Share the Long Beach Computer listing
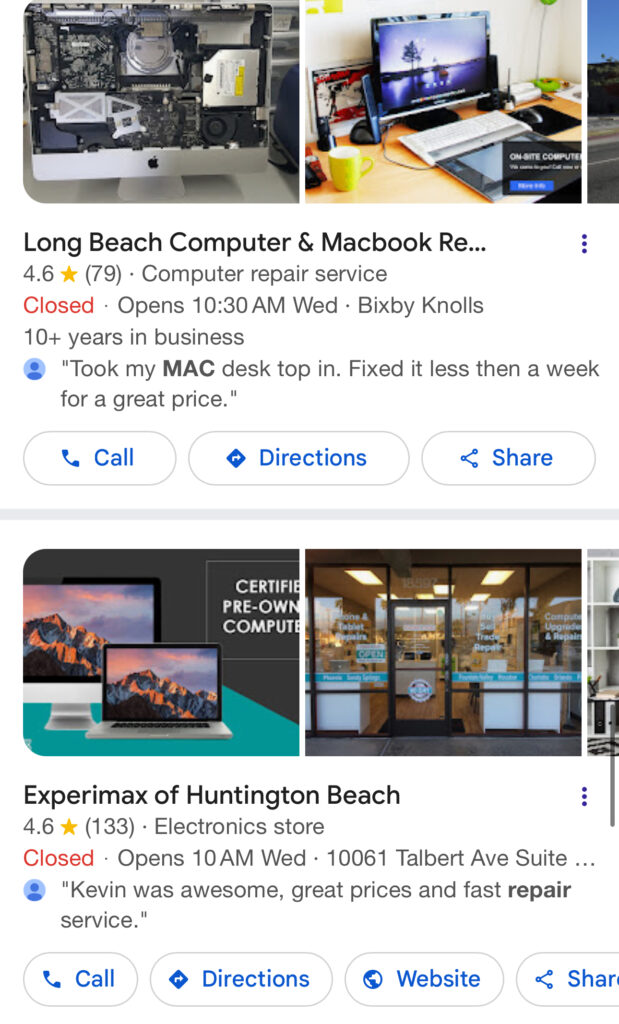The width and height of the screenshot is (619, 1024). pyautogui.click(x=507, y=458)
